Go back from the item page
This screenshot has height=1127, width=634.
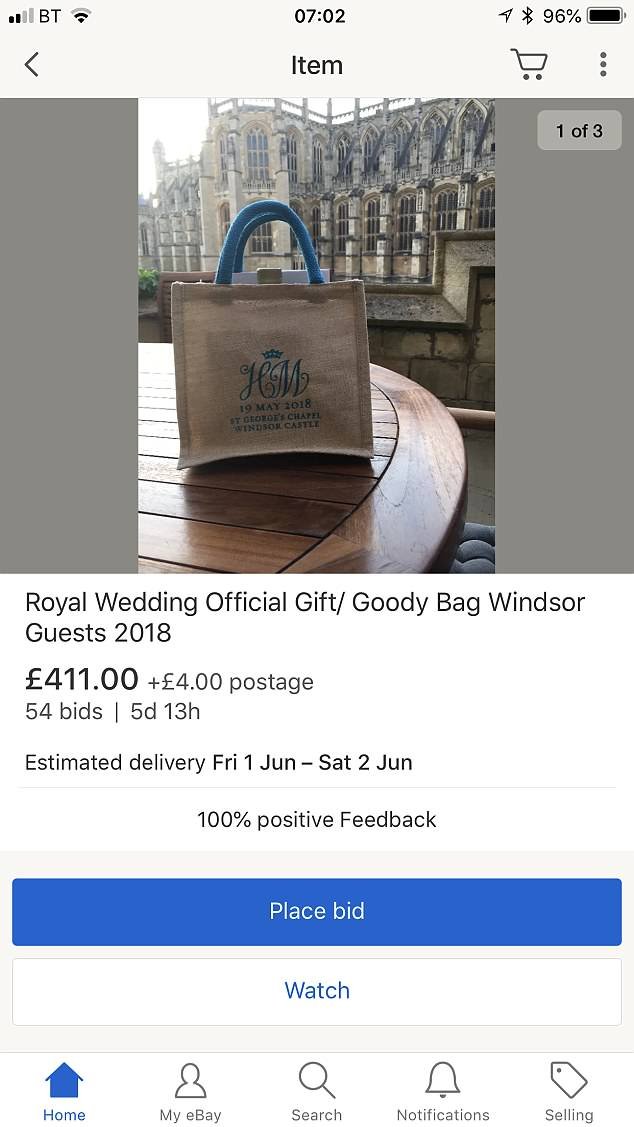pyautogui.click(x=32, y=65)
